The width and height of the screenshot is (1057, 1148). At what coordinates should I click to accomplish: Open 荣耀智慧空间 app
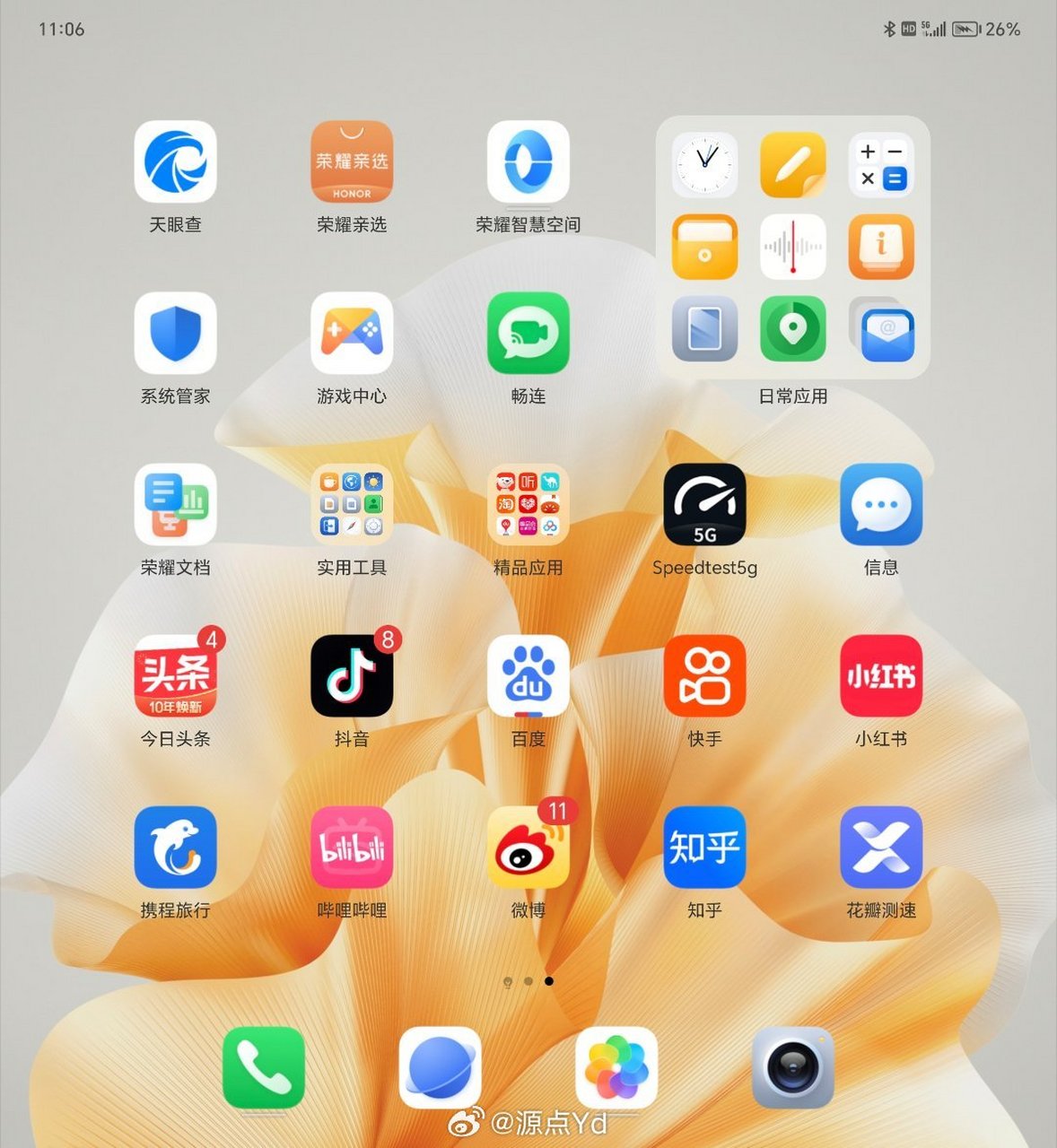tap(528, 162)
